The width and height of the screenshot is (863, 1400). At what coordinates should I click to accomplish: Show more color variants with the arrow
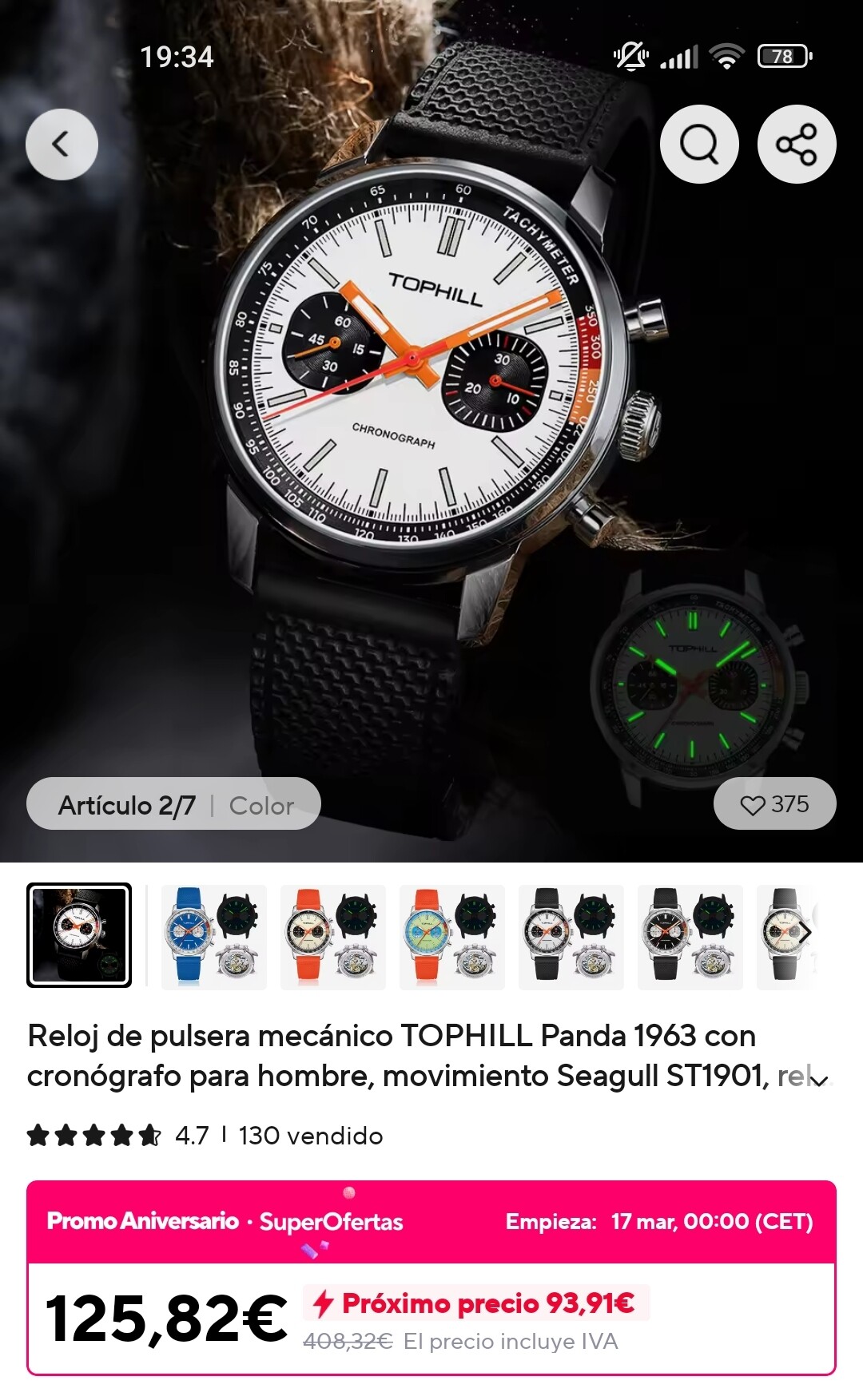point(805,933)
